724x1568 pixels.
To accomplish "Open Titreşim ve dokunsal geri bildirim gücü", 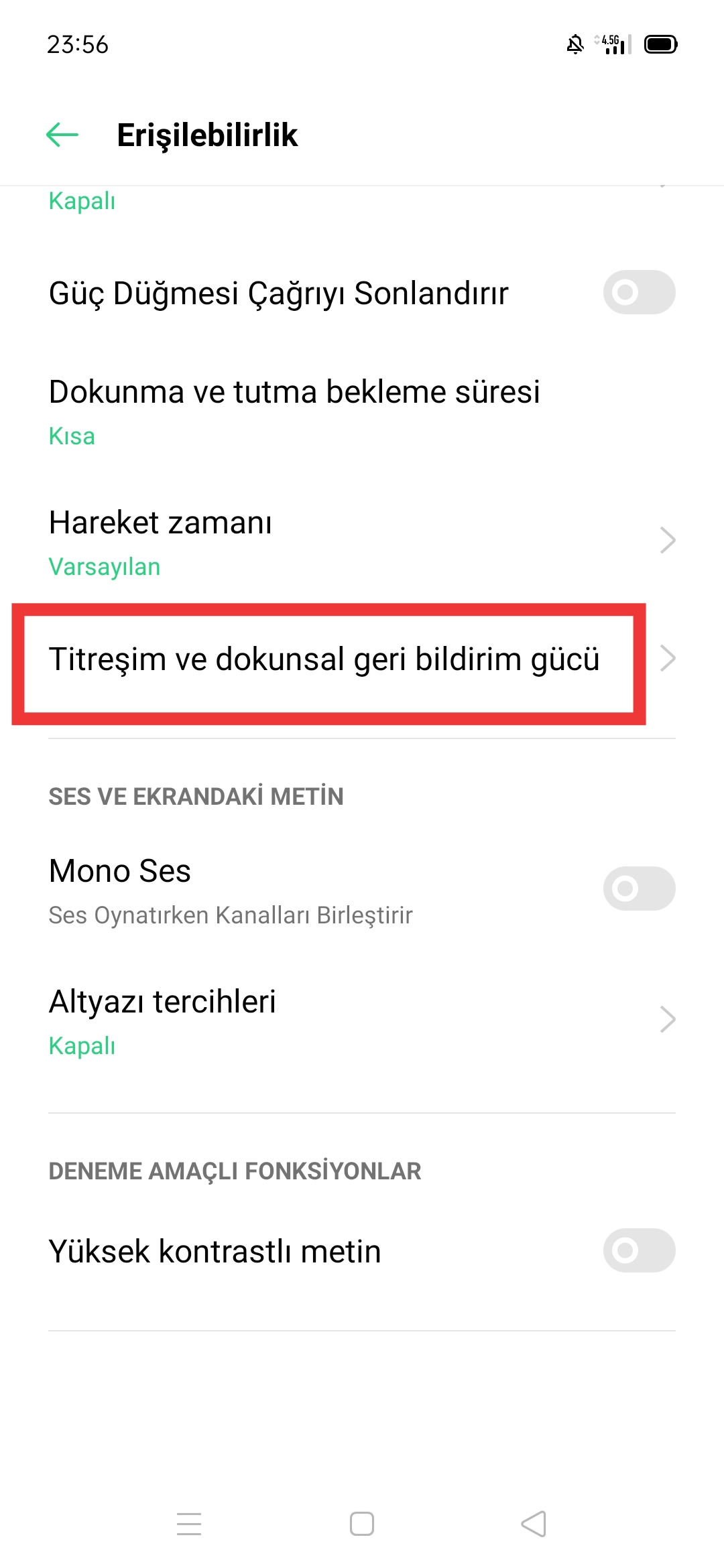I will coord(362,659).
